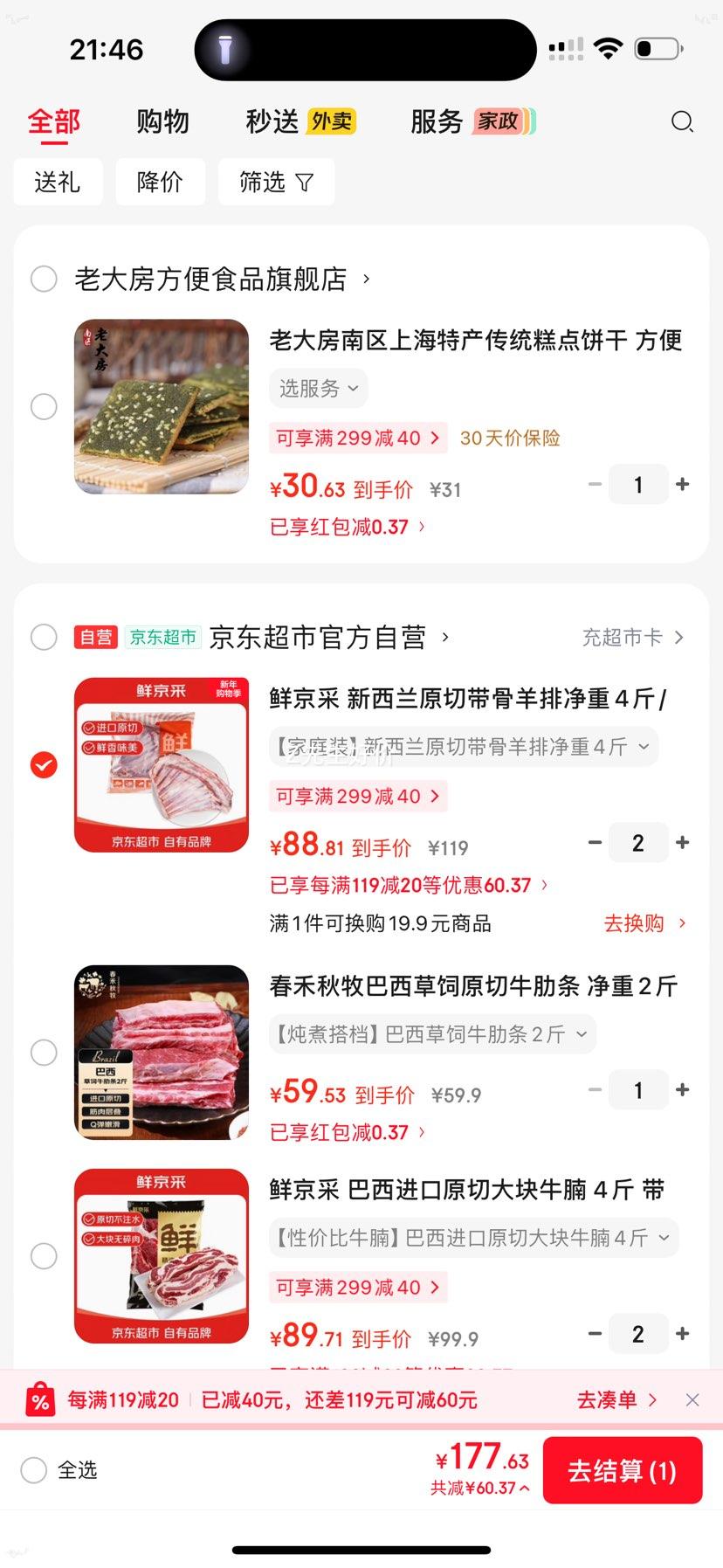This screenshot has width=723, height=1568.
Task: Toggle the 全选 checkbox
Action: [34, 1470]
